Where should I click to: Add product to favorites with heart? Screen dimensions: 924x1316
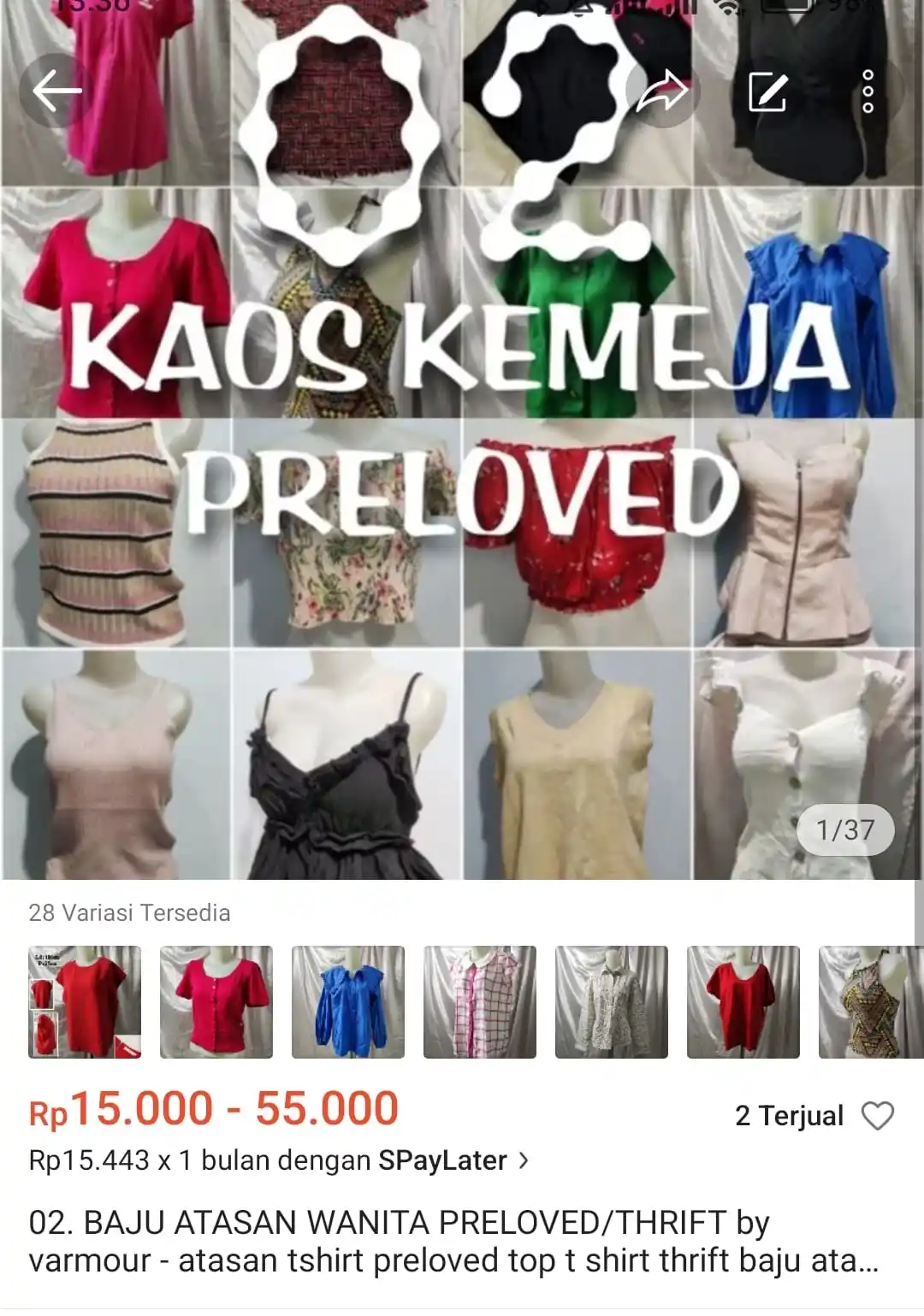877,1115
